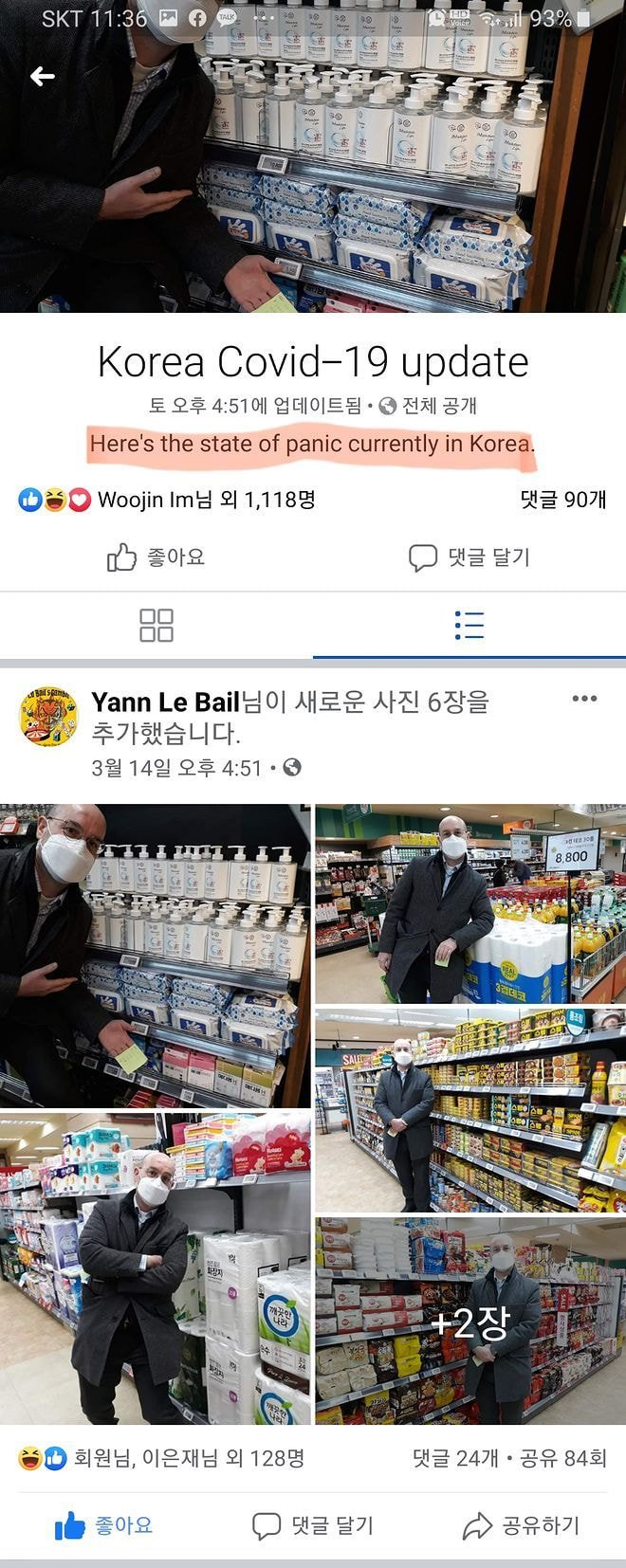This screenshot has width=626, height=1568.
Task: Open the overflow menu on Yann's post
Action: (584, 699)
